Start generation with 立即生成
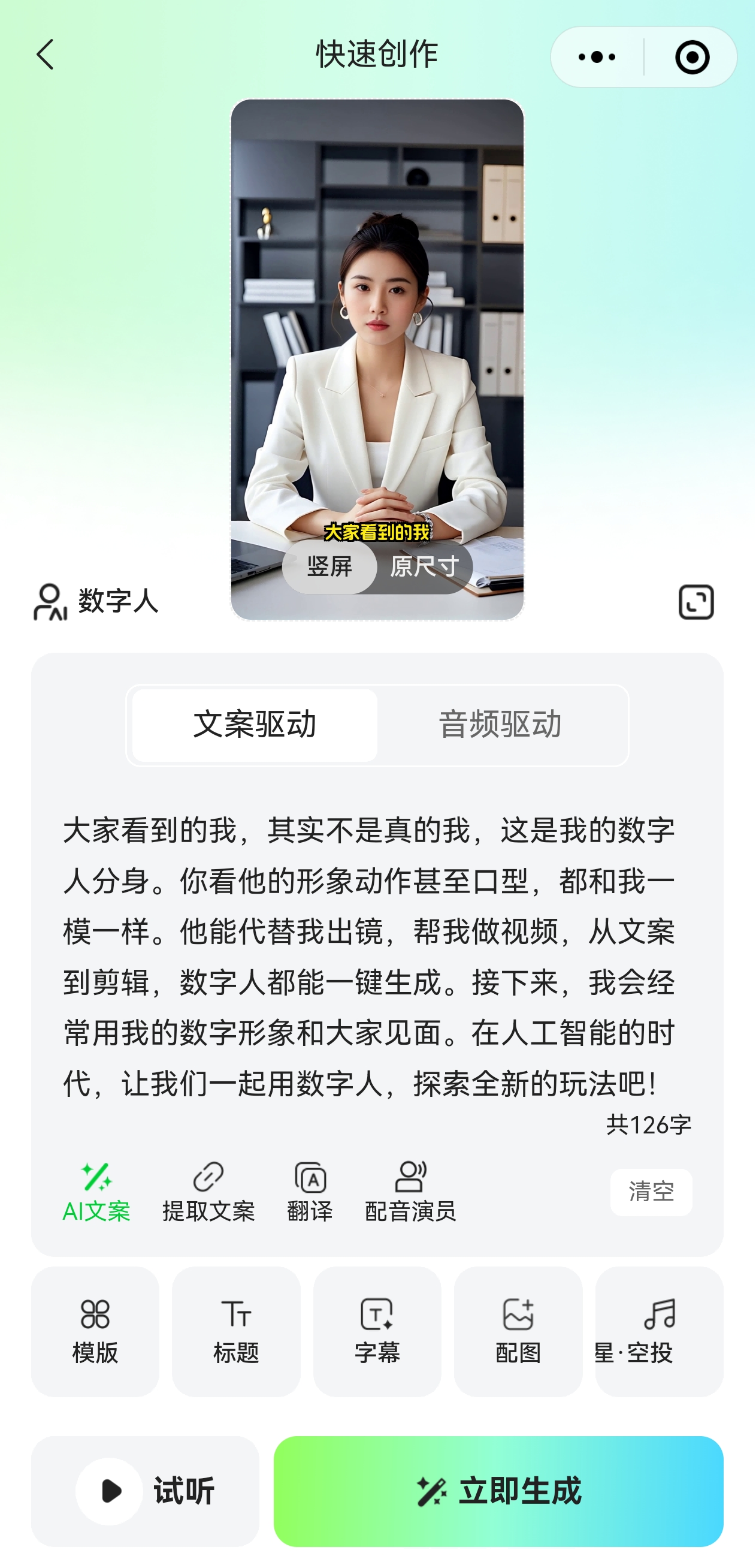Image resolution: width=756 pixels, height=1568 pixels. coord(498,1491)
